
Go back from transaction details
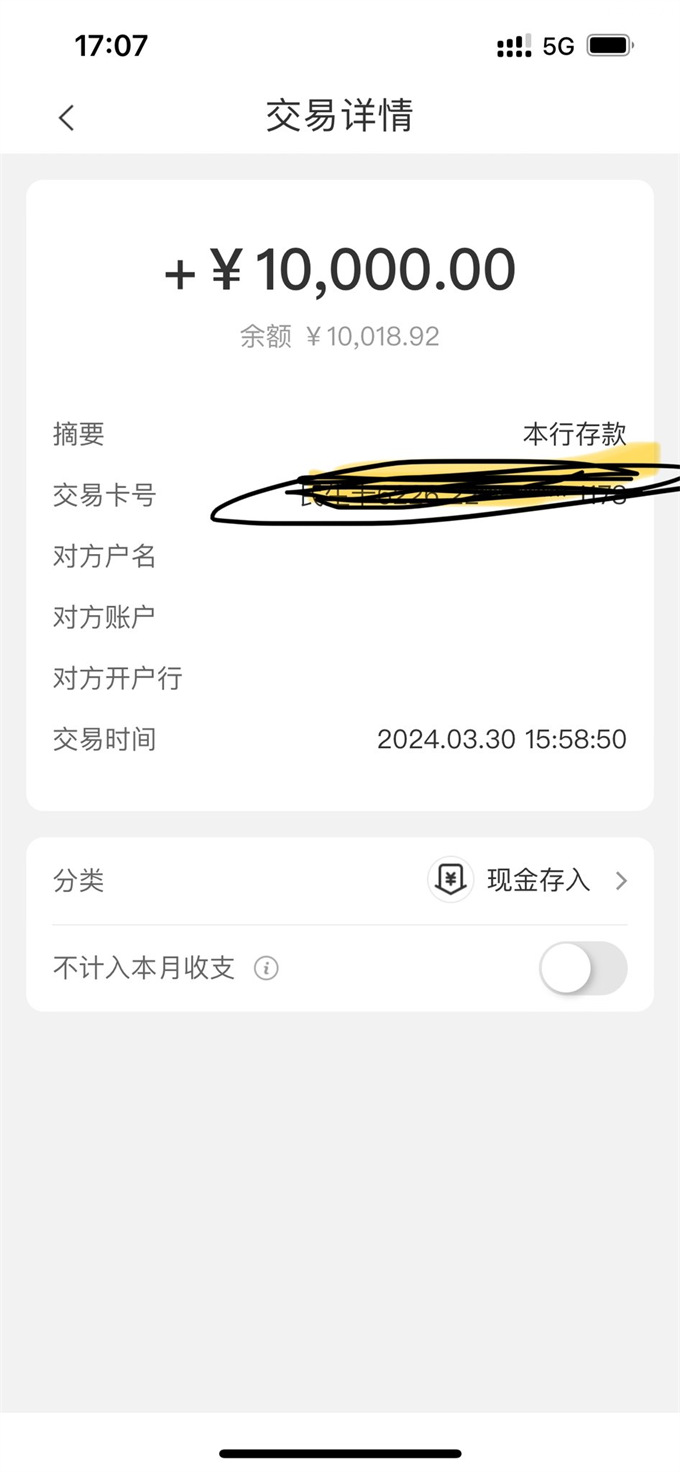[x=66, y=118]
